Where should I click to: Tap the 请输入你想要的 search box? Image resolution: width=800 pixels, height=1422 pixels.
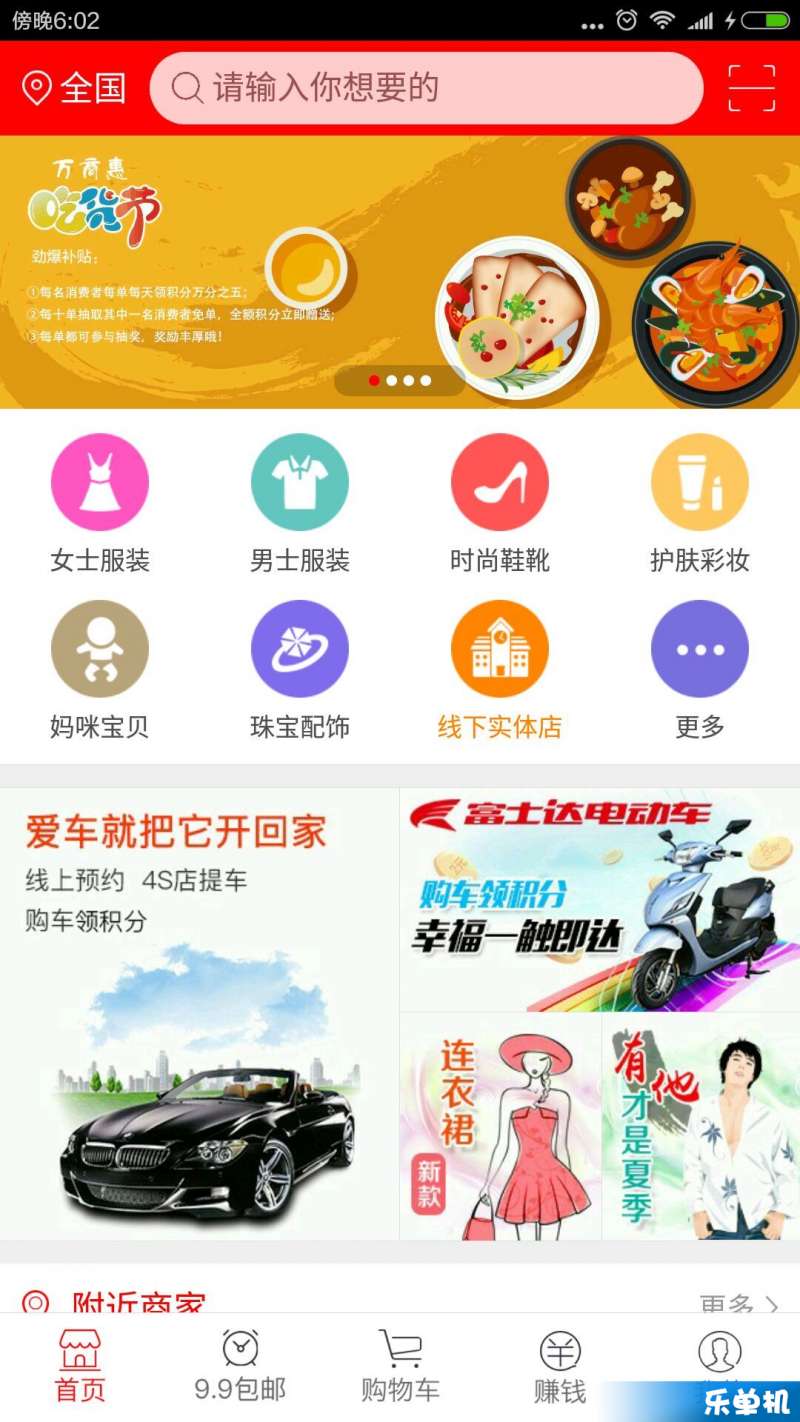click(426, 88)
